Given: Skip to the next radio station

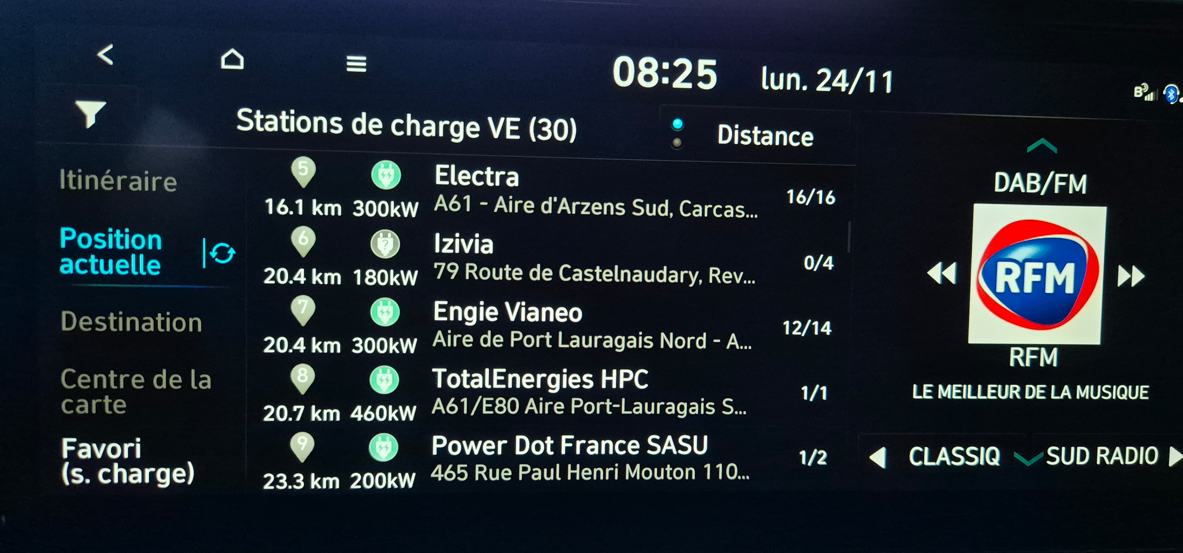Looking at the screenshot, I should pyautogui.click(x=1131, y=276).
